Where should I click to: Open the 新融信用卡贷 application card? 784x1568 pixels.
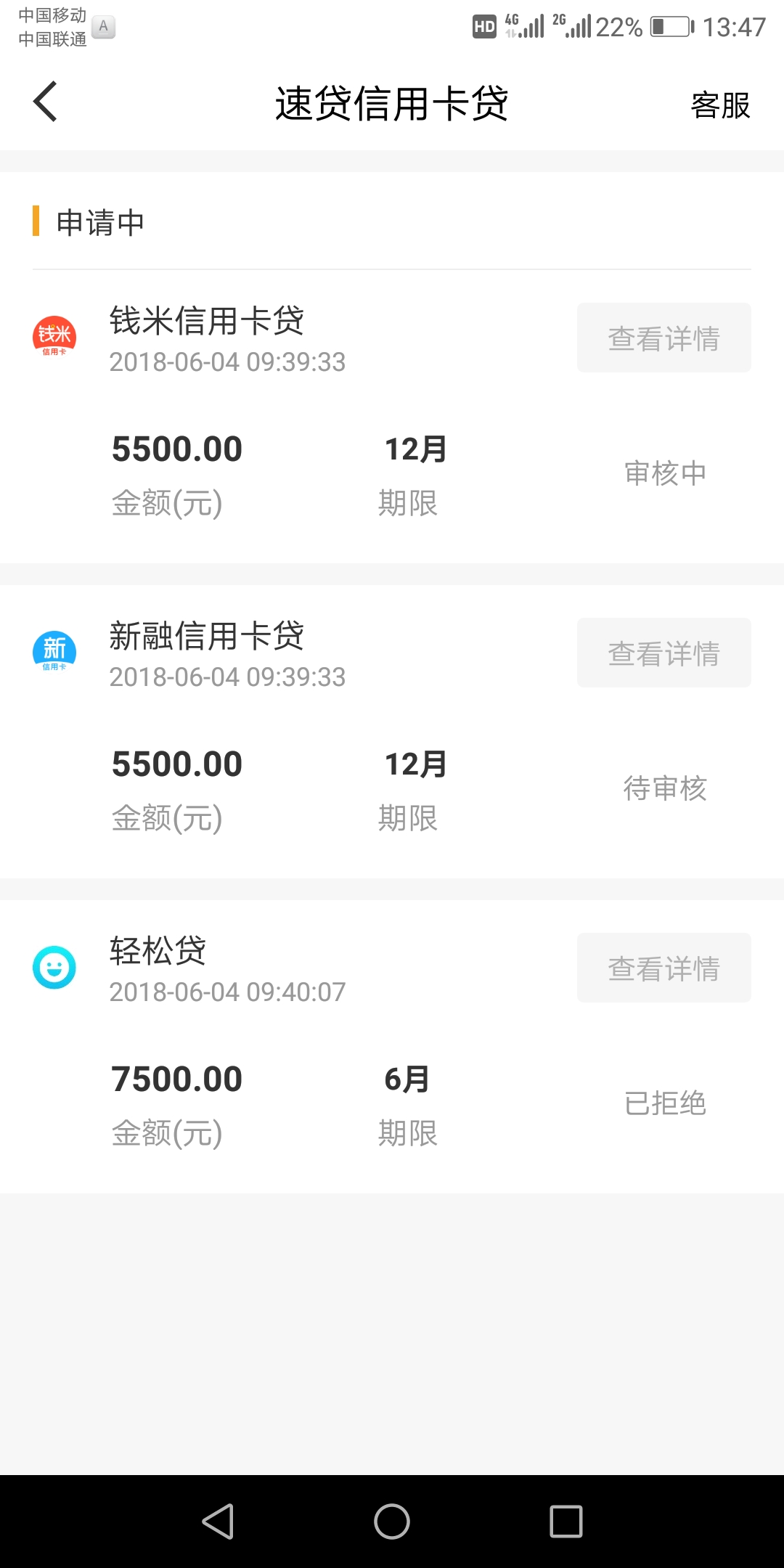point(392,732)
